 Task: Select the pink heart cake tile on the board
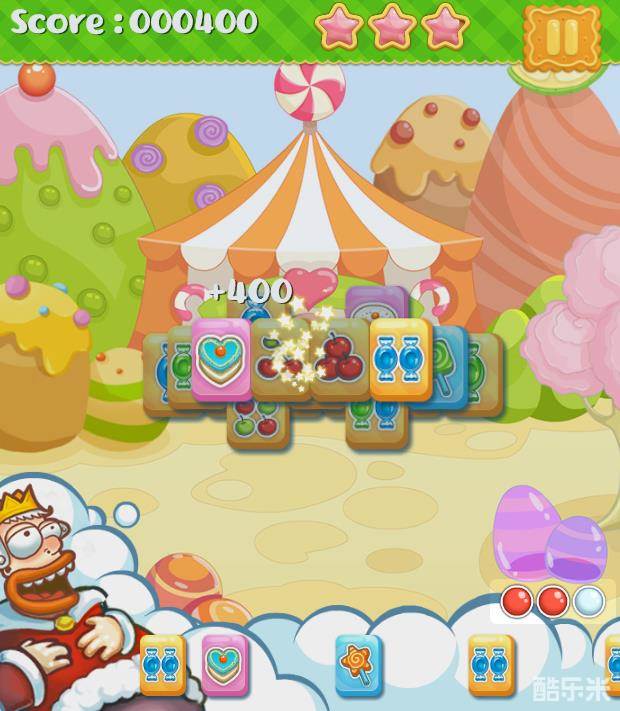(x=221, y=359)
